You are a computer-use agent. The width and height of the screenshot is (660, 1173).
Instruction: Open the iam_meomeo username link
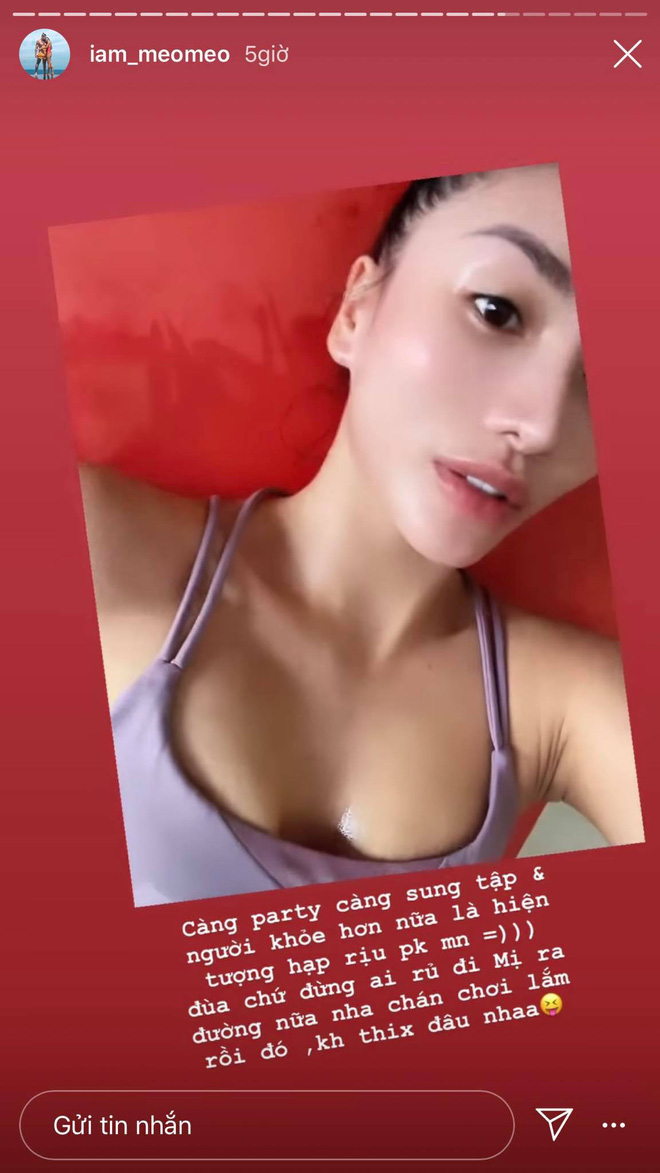coord(158,54)
